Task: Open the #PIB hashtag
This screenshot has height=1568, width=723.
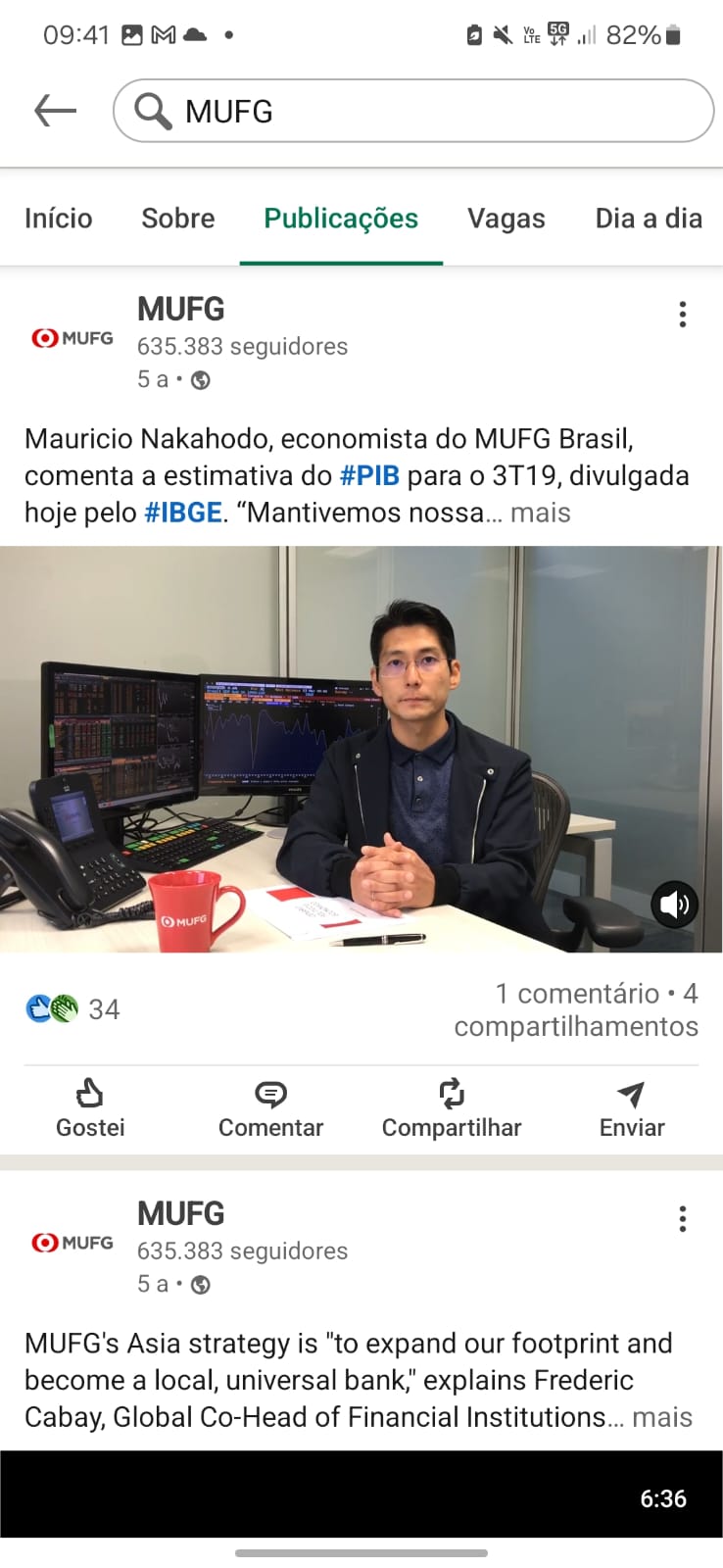Action: (x=369, y=475)
